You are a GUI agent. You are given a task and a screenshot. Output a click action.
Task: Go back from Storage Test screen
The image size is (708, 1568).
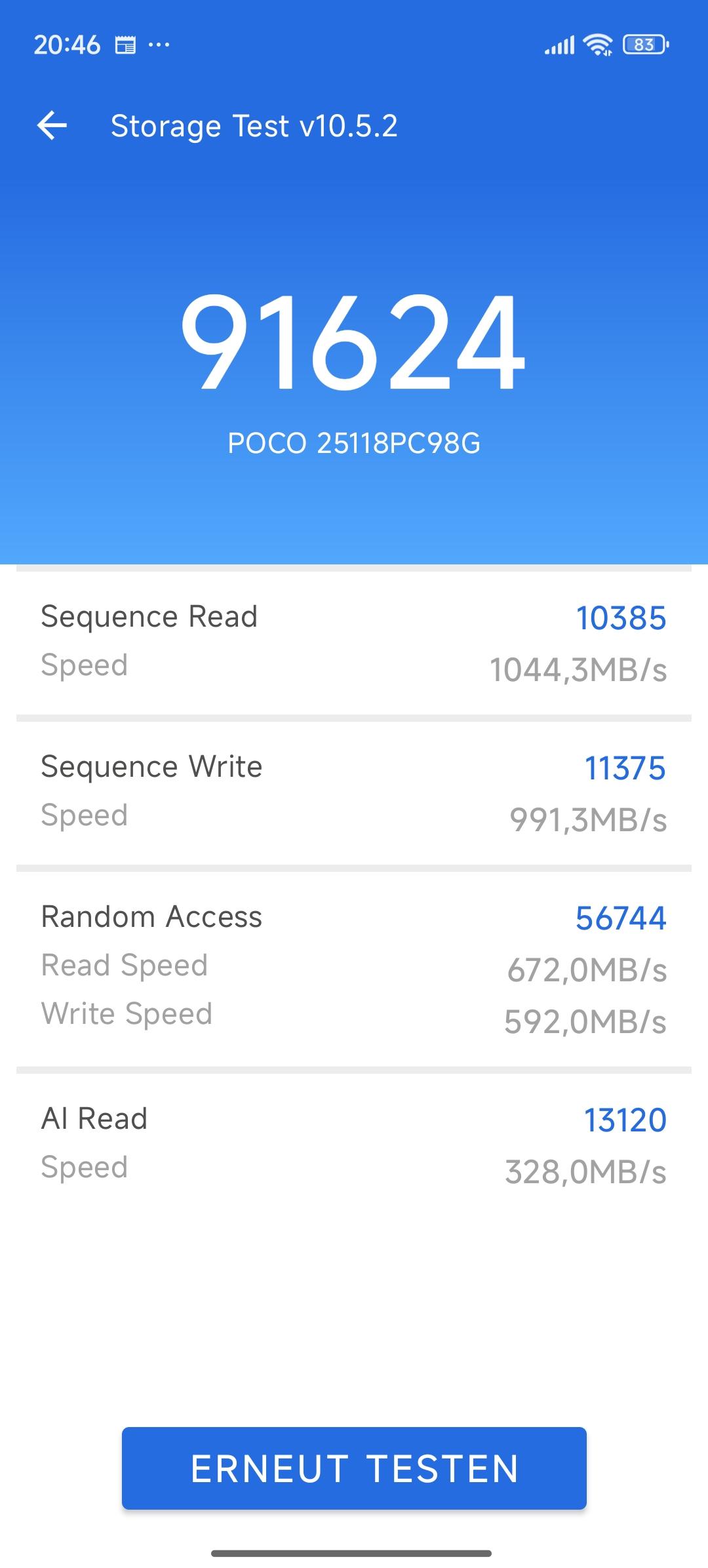52,125
